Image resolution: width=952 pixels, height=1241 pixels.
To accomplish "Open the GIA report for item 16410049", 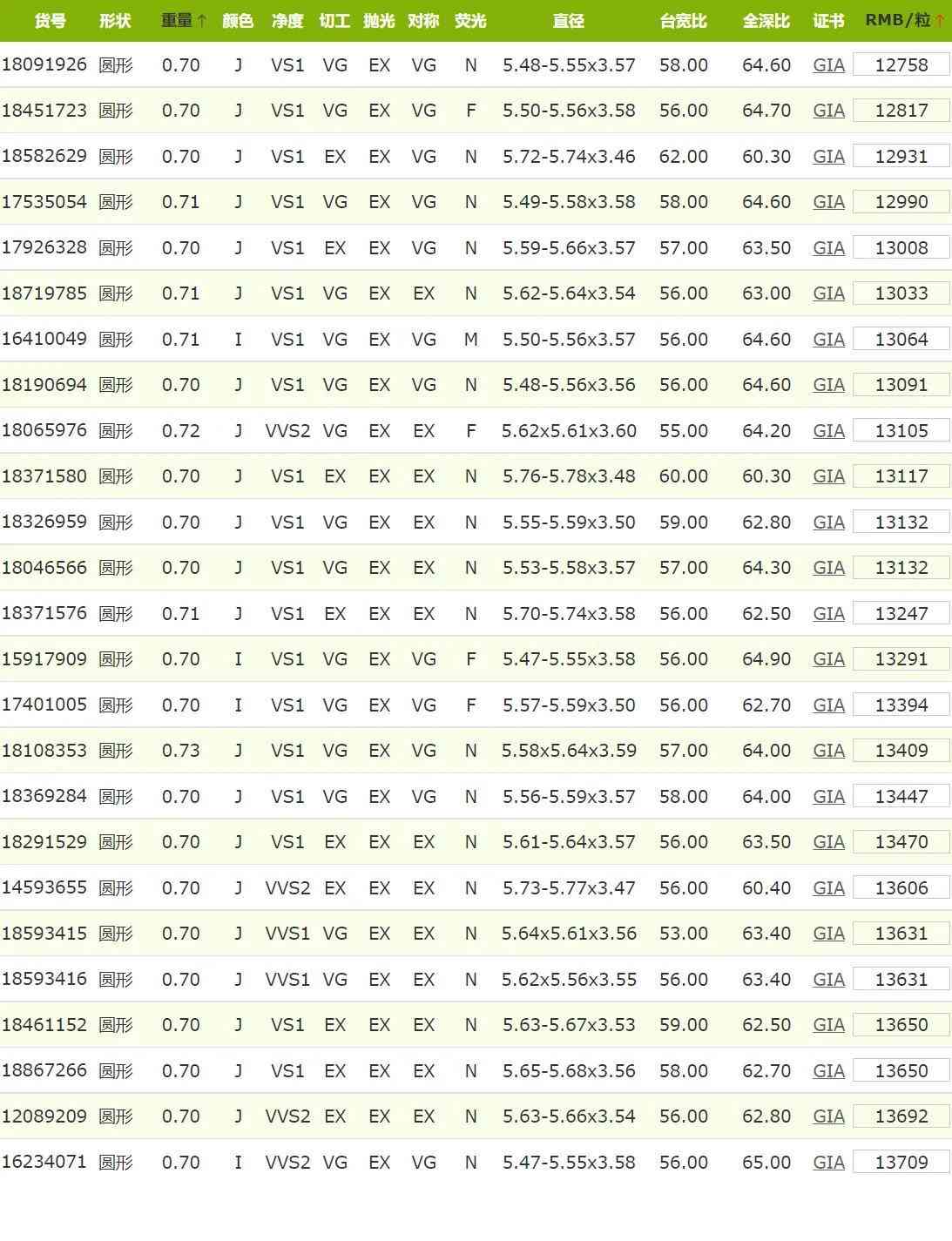I will (828, 340).
